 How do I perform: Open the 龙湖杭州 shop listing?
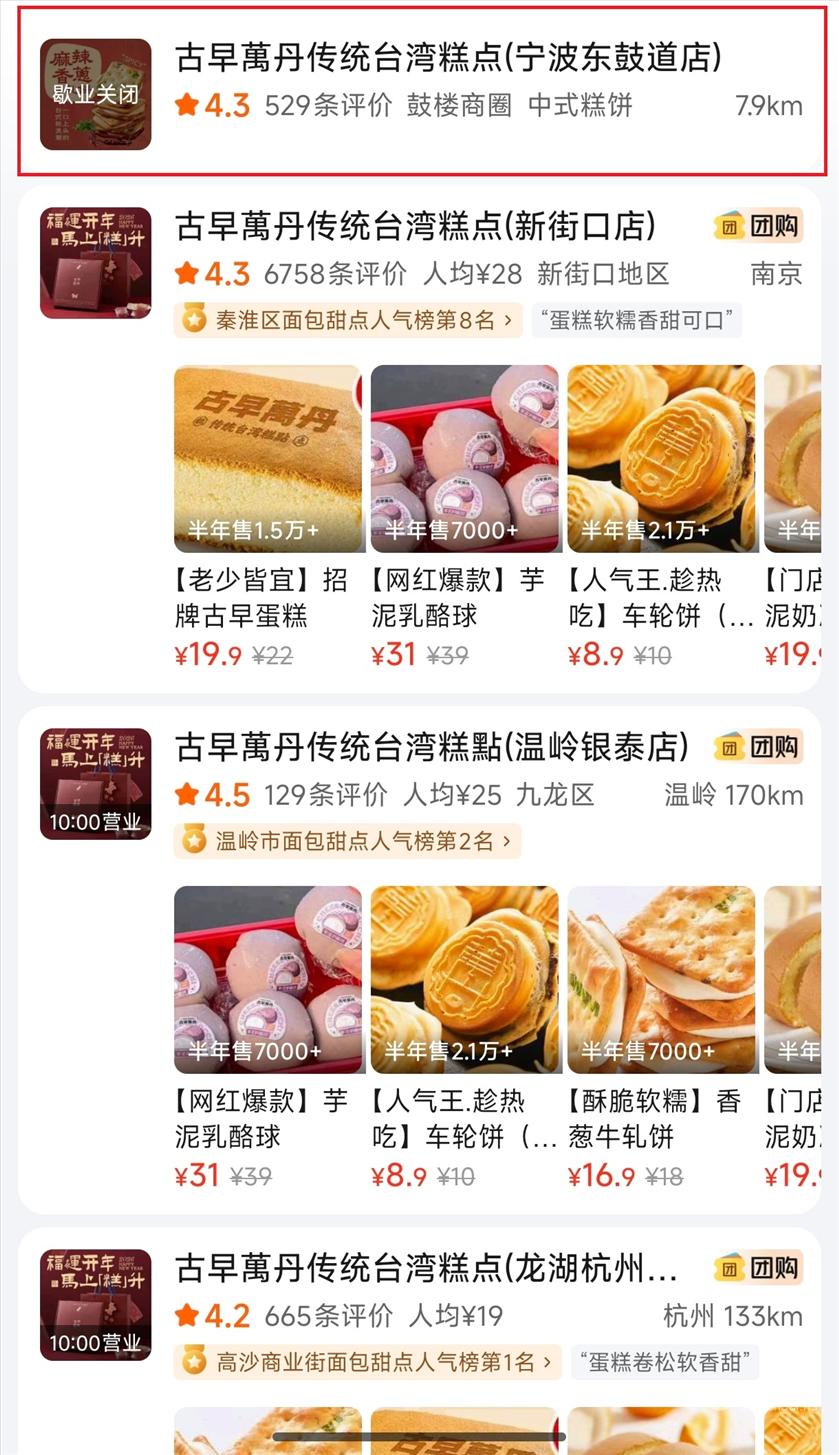click(426, 1268)
